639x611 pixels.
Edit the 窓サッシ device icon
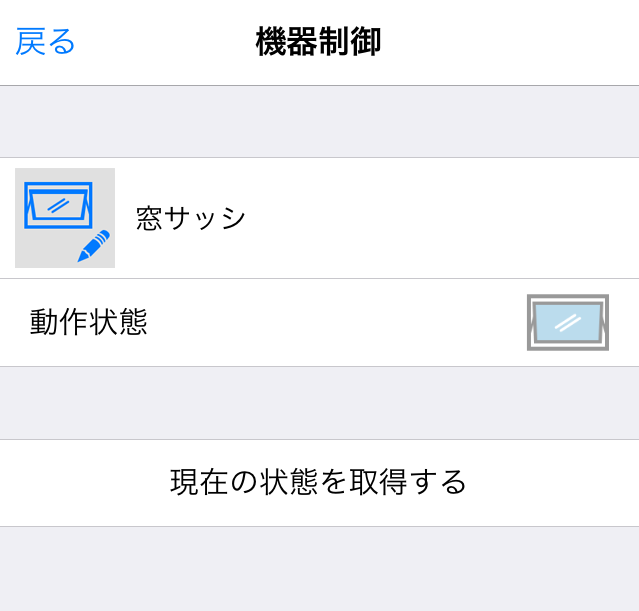point(65,218)
